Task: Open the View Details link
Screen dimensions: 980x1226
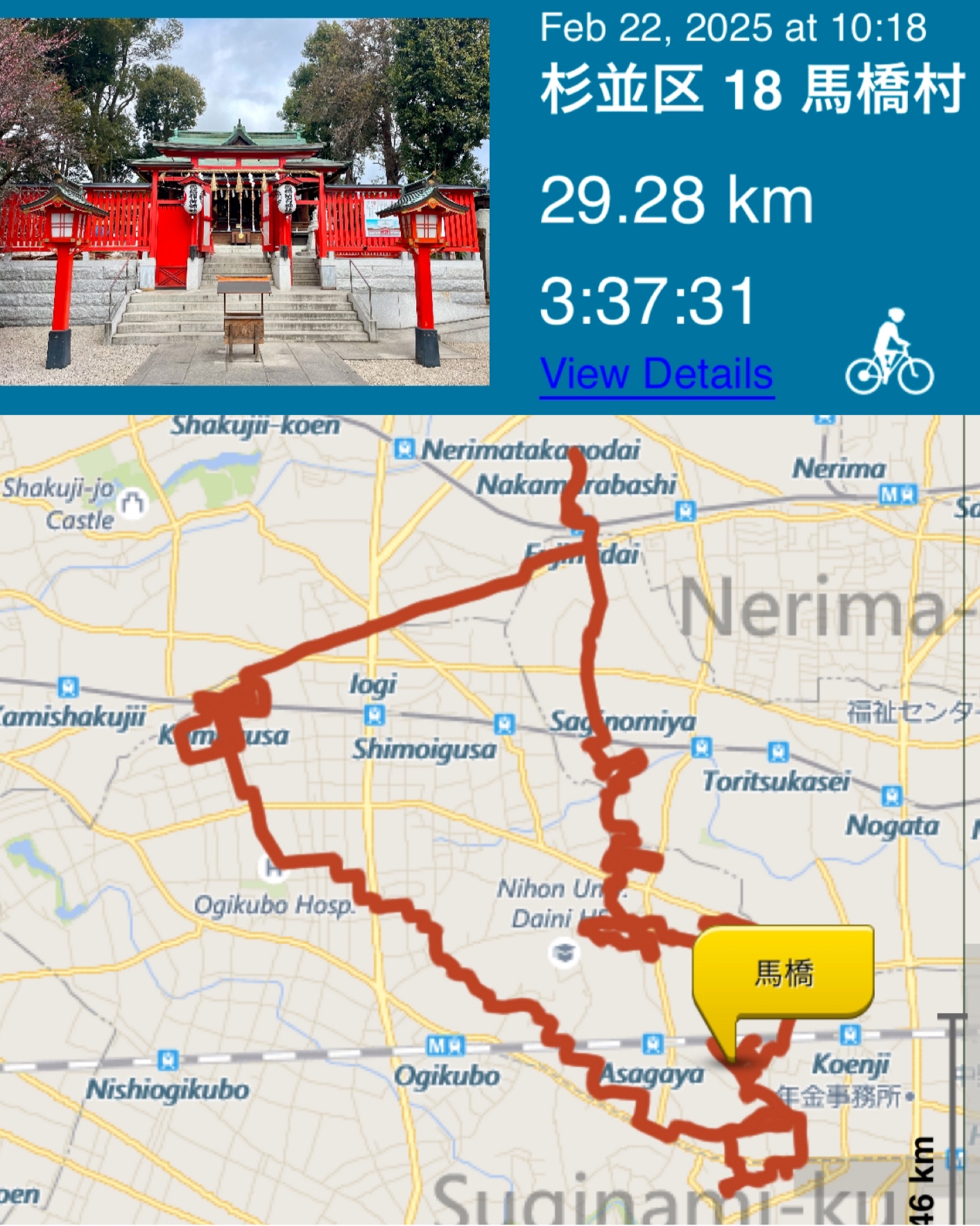Action: [x=656, y=375]
